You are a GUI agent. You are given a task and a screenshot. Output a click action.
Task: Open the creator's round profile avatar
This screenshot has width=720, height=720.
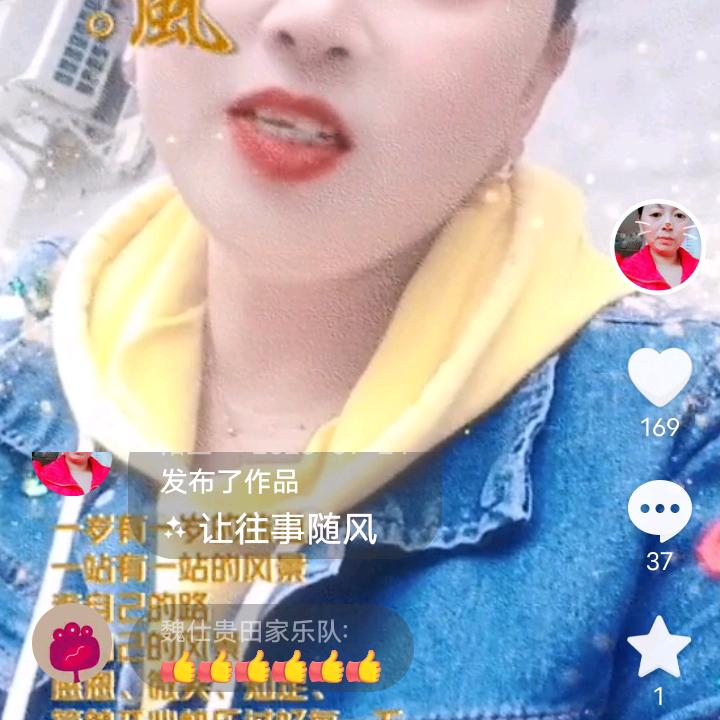tap(656, 246)
